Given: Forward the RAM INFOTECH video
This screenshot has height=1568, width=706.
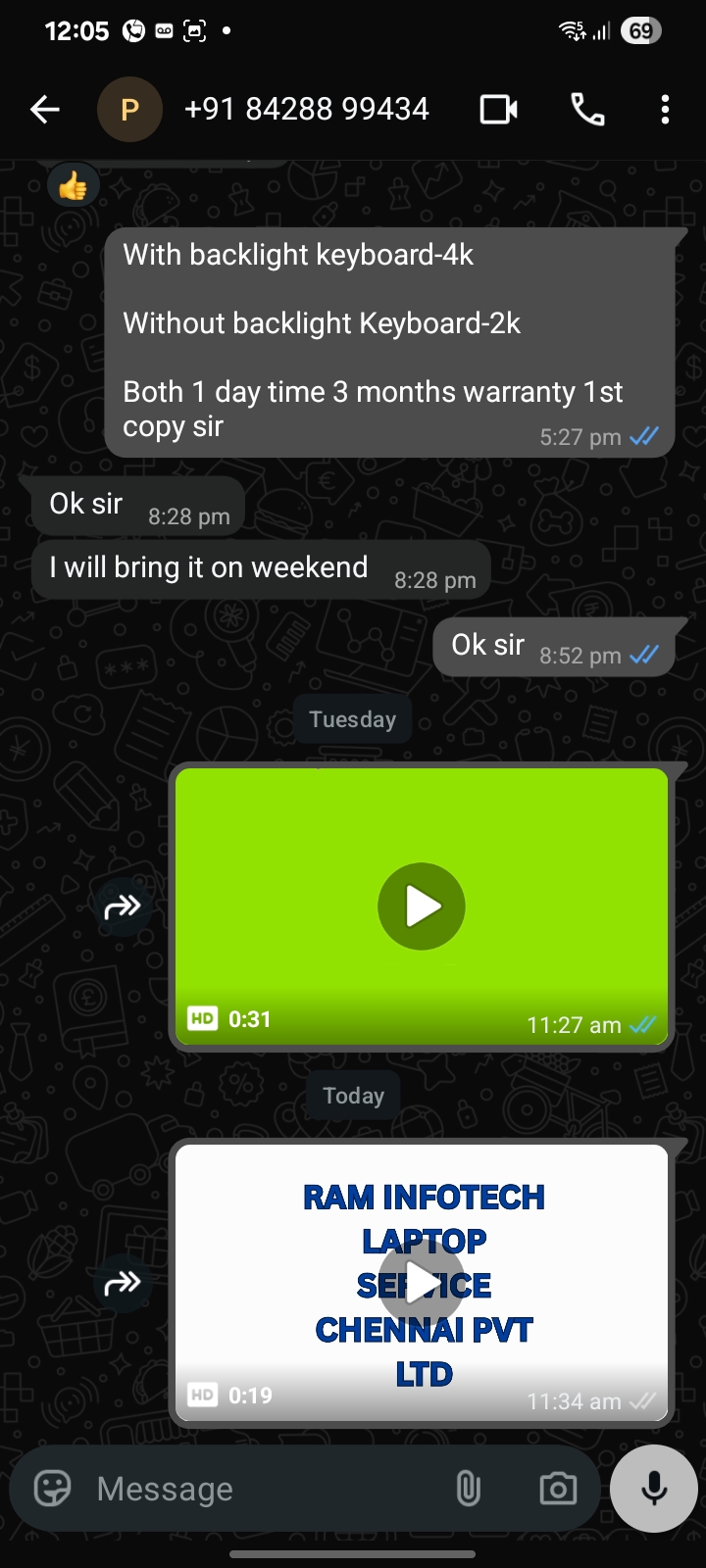Looking at the screenshot, I should click(123, 1283).
